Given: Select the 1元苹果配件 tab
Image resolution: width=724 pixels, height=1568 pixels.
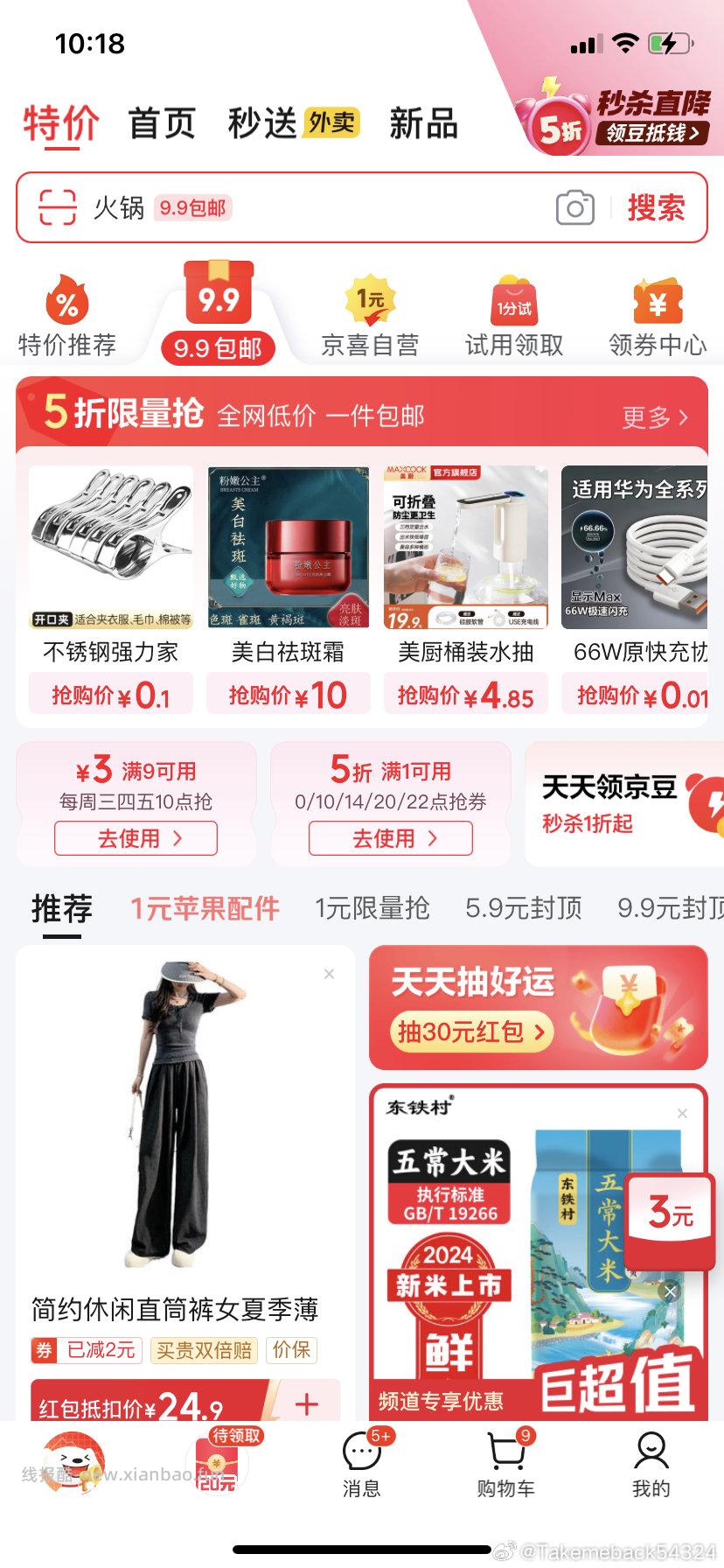Looking at the screenshot, I should [205, 910].
